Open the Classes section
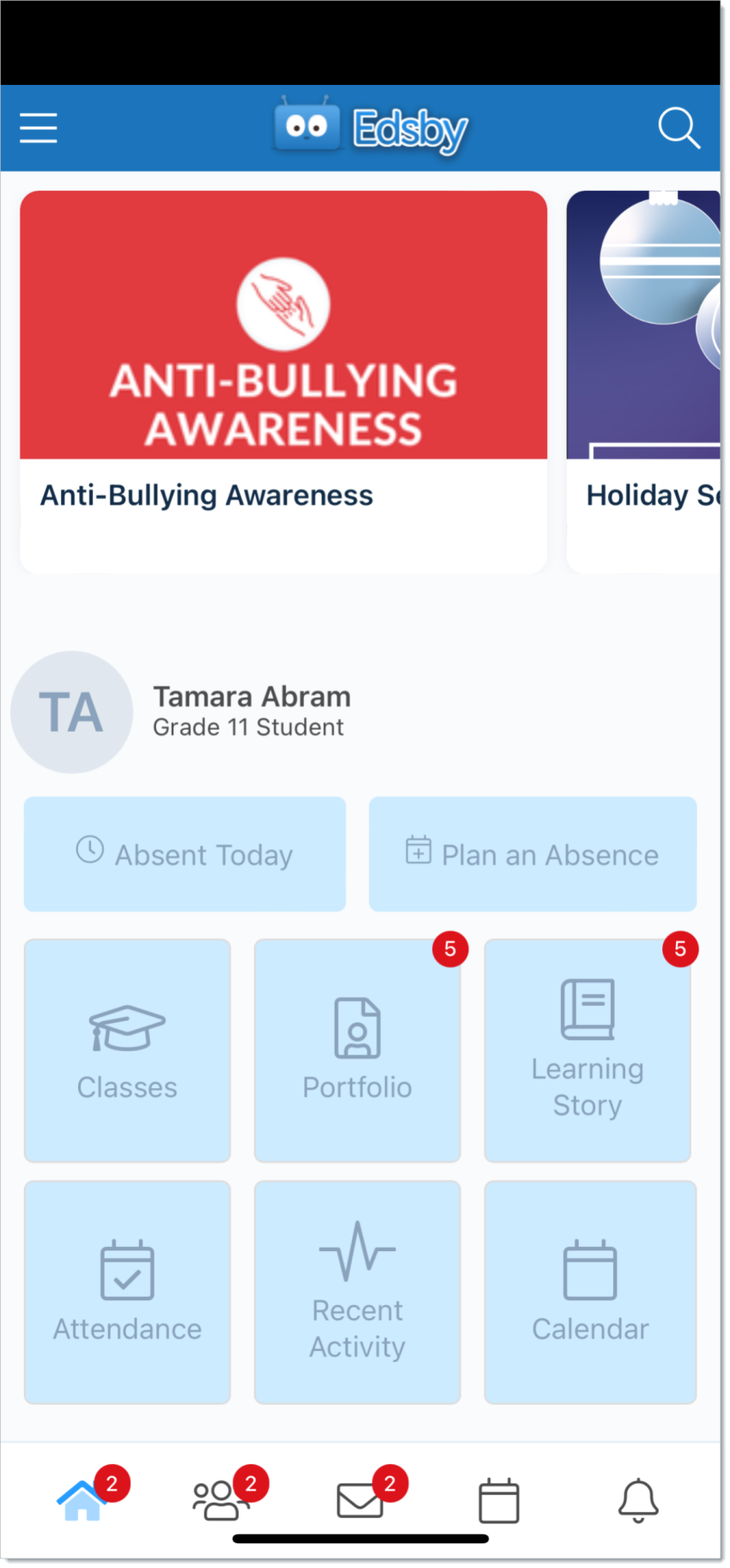 tap(127, 1051)
